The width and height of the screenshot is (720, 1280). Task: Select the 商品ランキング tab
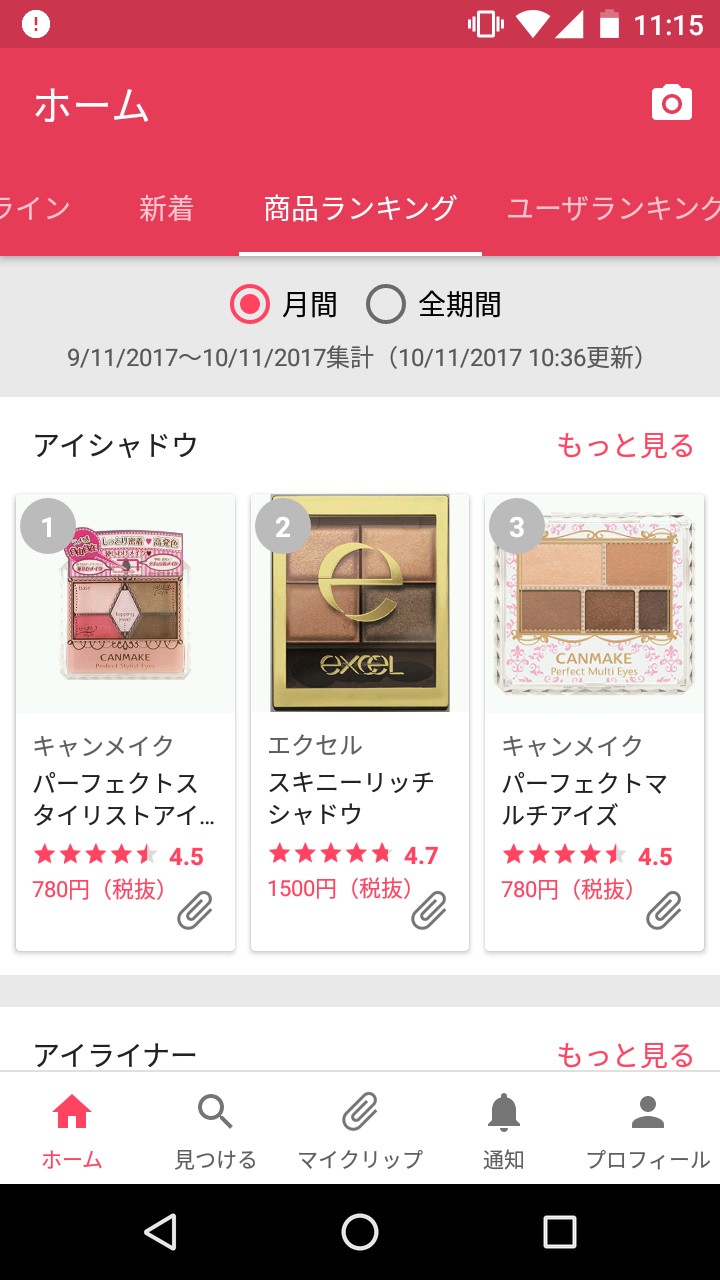360,208
